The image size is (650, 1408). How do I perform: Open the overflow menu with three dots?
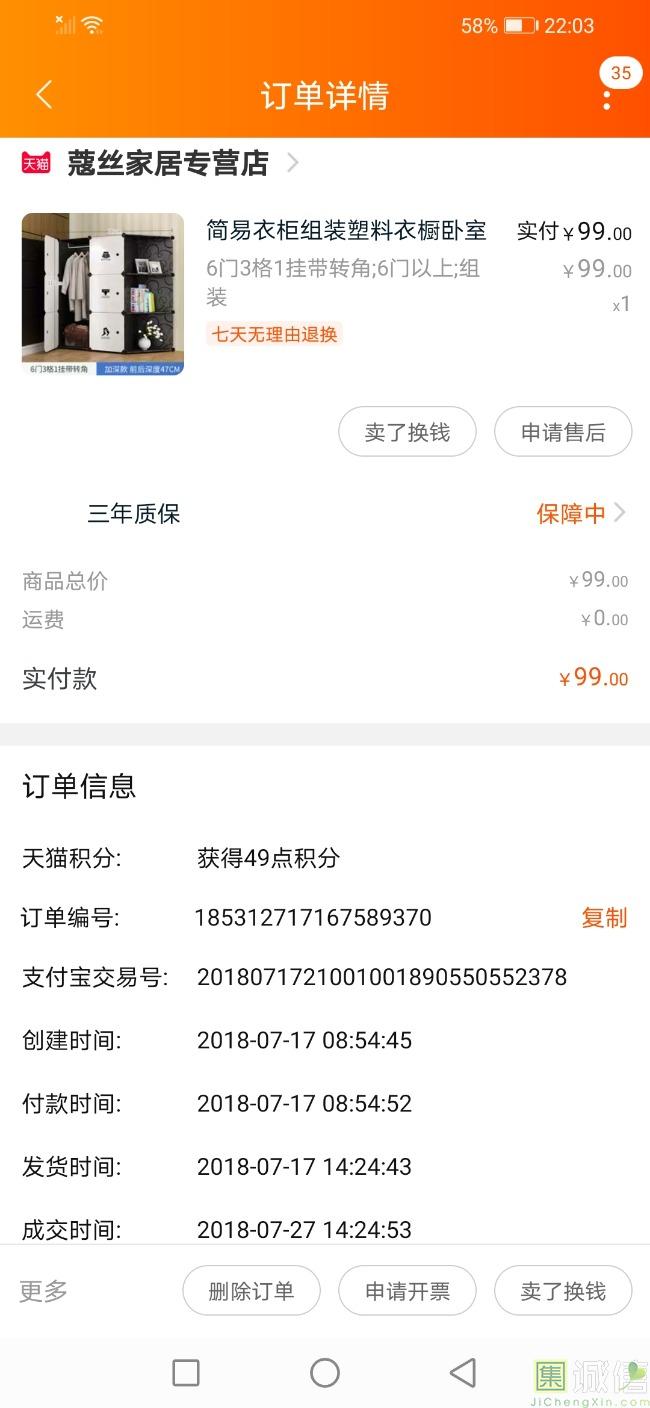coord(606,98)
